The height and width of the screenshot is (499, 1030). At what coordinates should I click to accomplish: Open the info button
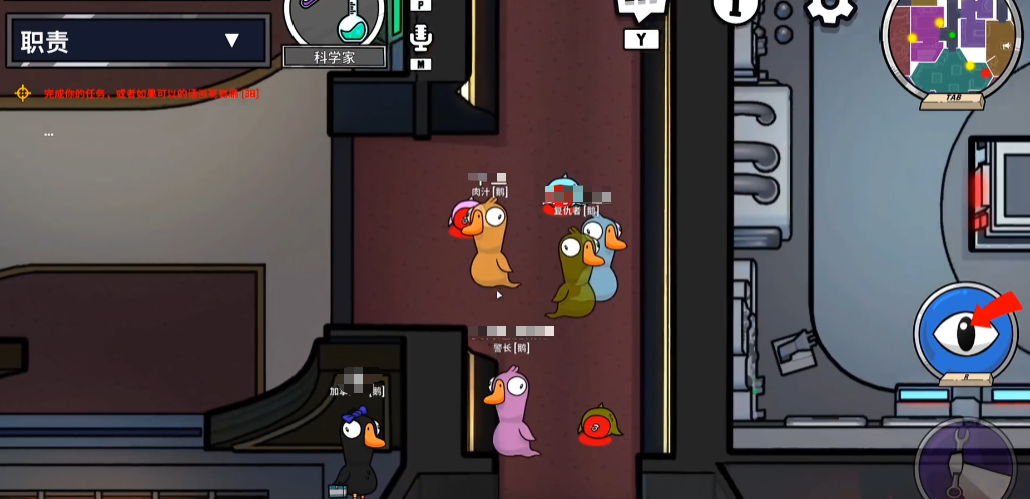735,8
